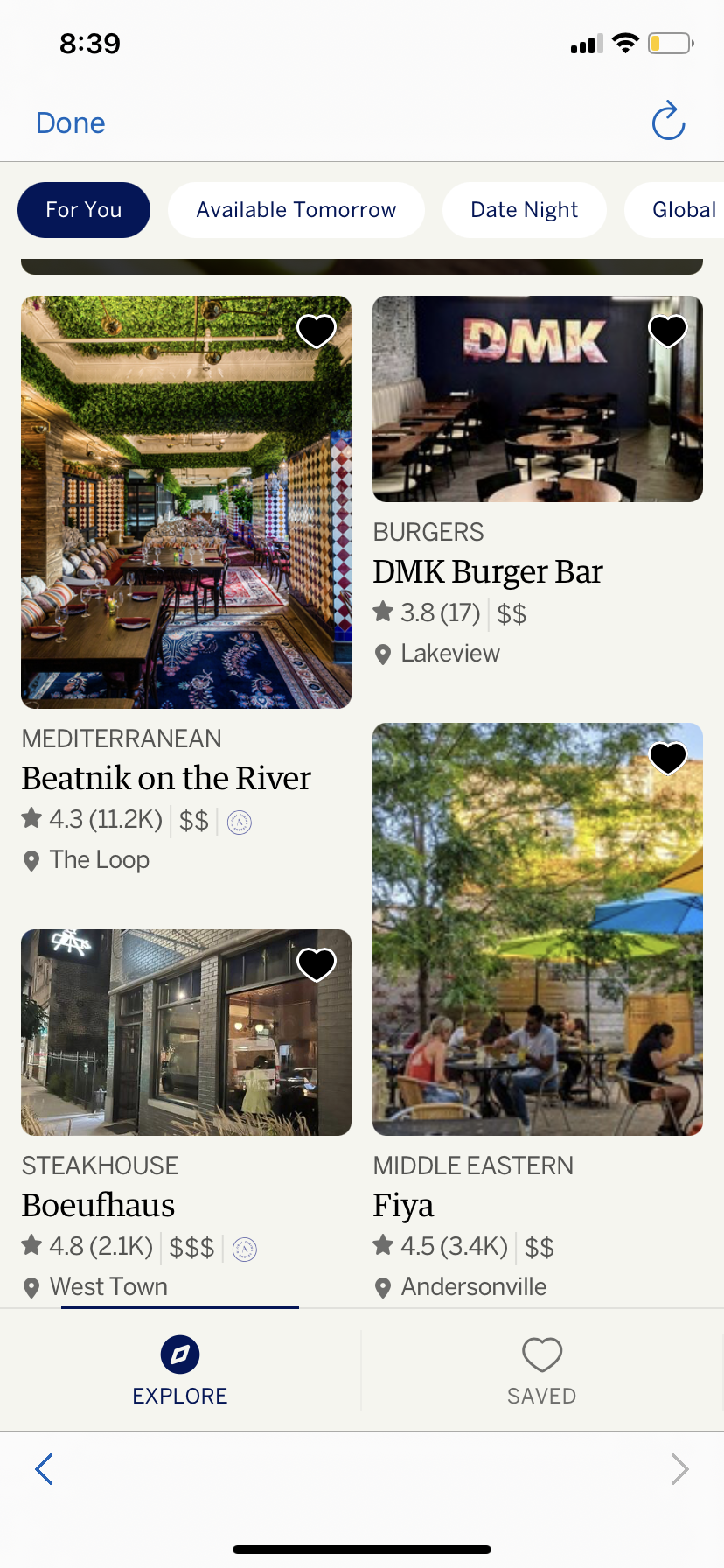This screenshot has height=1568, width=724.
Task: Save Beatnik on the River with heart
Action: (317, 331)
